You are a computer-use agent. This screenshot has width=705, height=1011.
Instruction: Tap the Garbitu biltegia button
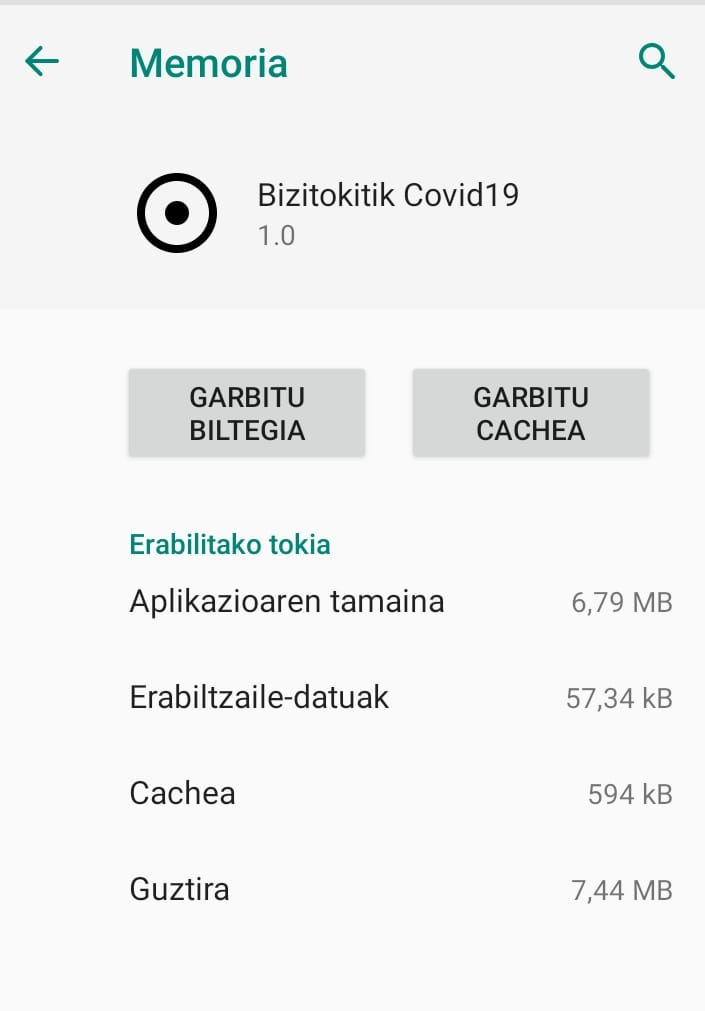click(247, 413)
